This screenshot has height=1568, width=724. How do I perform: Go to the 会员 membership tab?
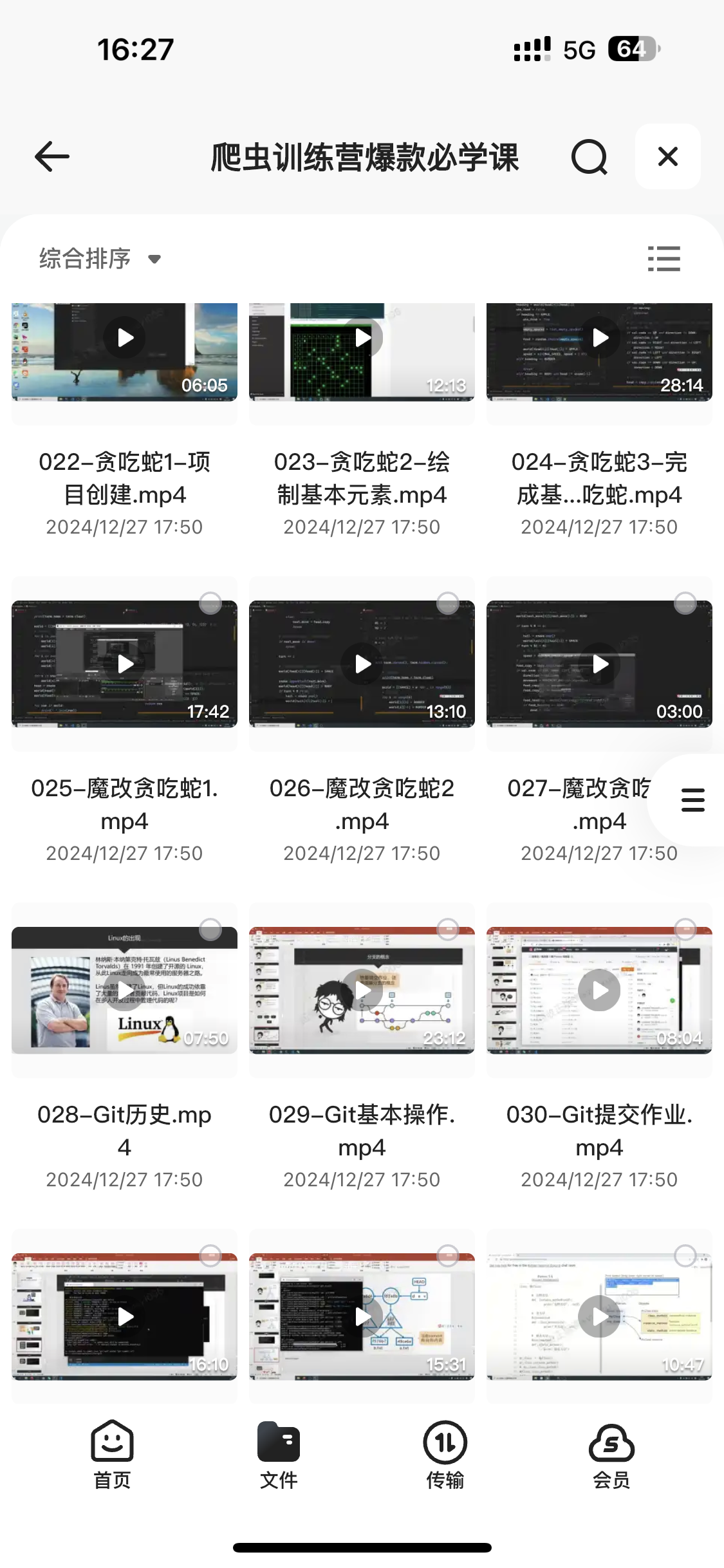click(x=611, y=1455)
